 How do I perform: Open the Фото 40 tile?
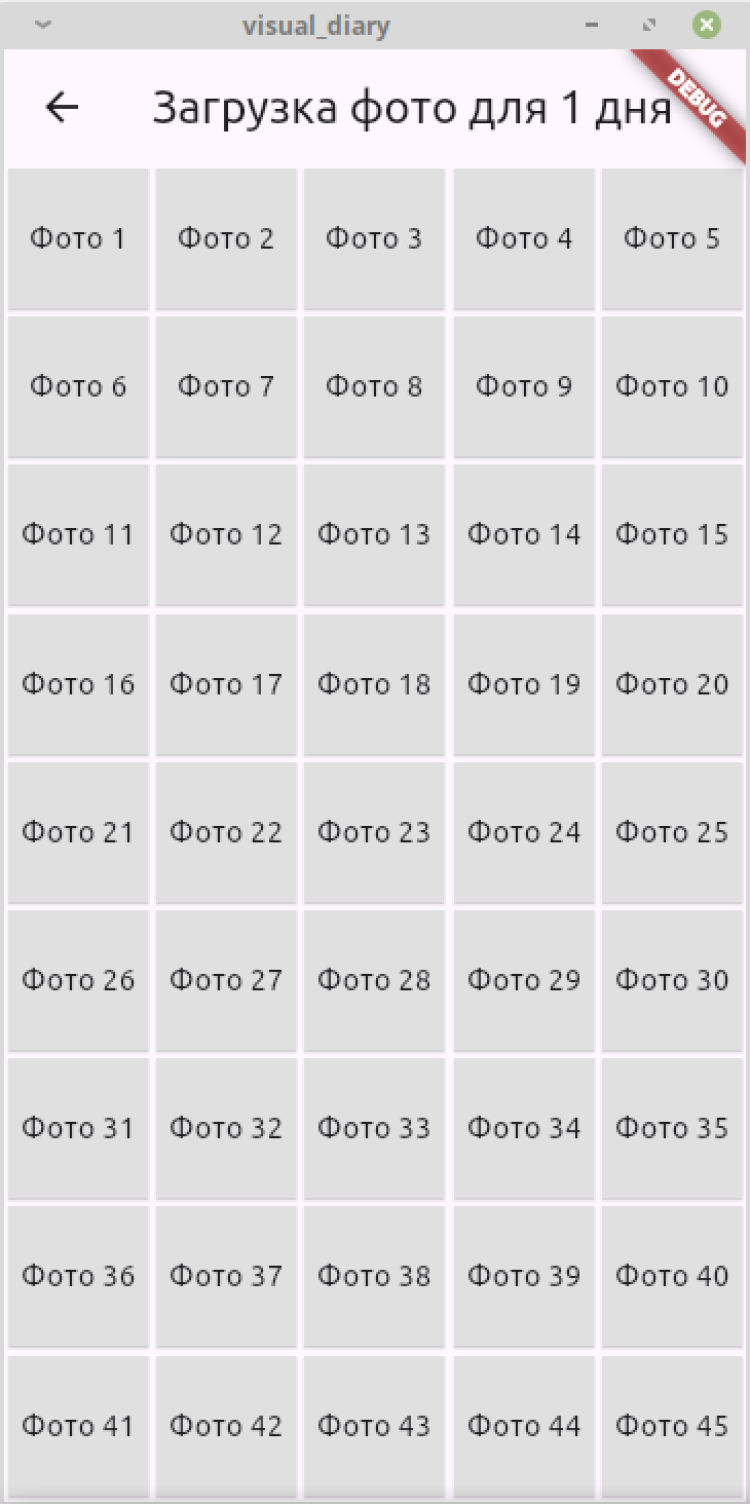coord(672,1277)
